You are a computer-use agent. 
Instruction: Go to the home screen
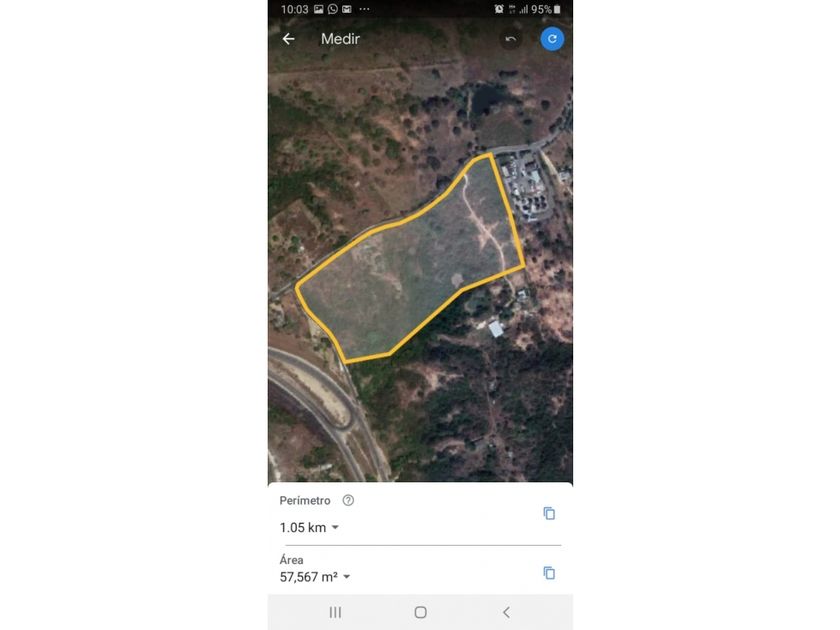point(420,612)
